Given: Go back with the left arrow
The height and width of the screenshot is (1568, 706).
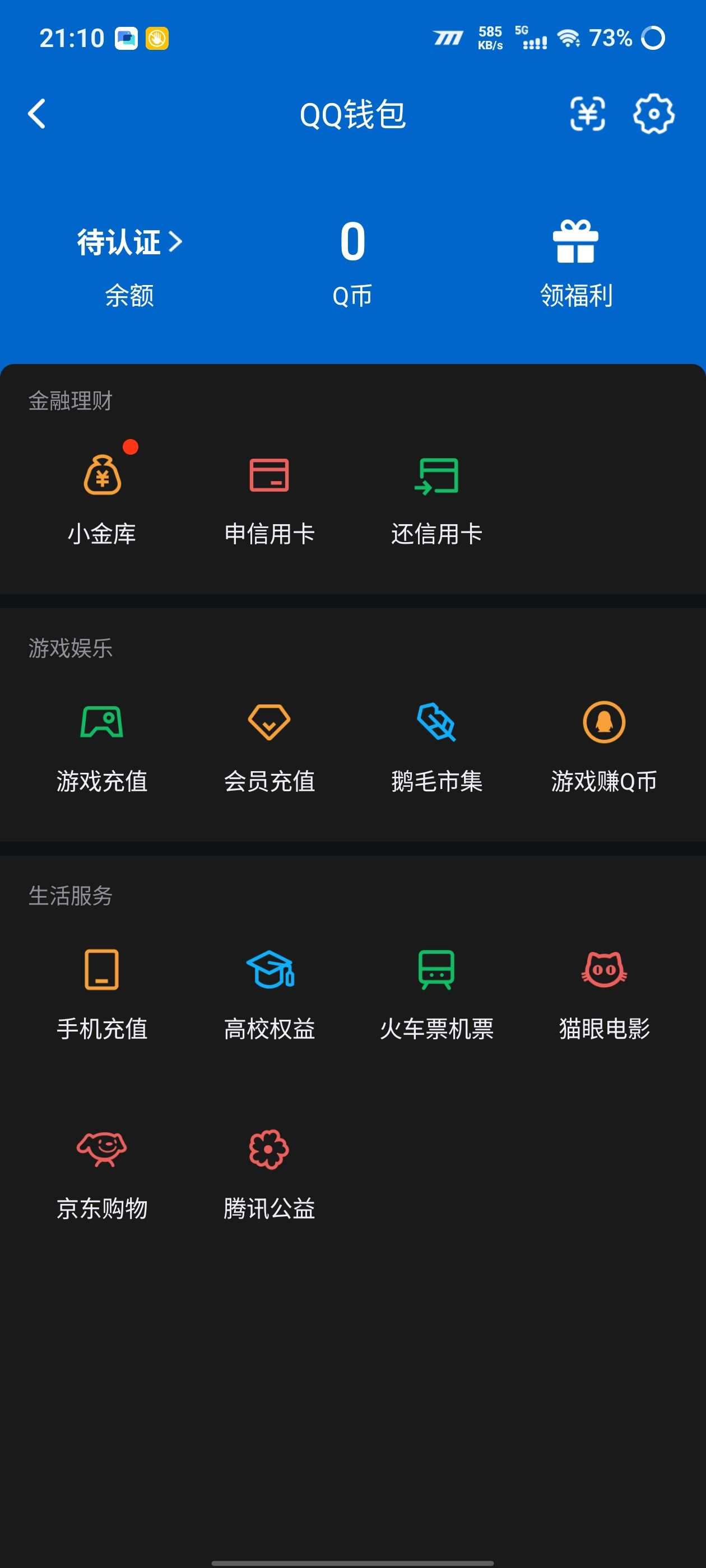Looking at the screenshot, I should point(36,114).
